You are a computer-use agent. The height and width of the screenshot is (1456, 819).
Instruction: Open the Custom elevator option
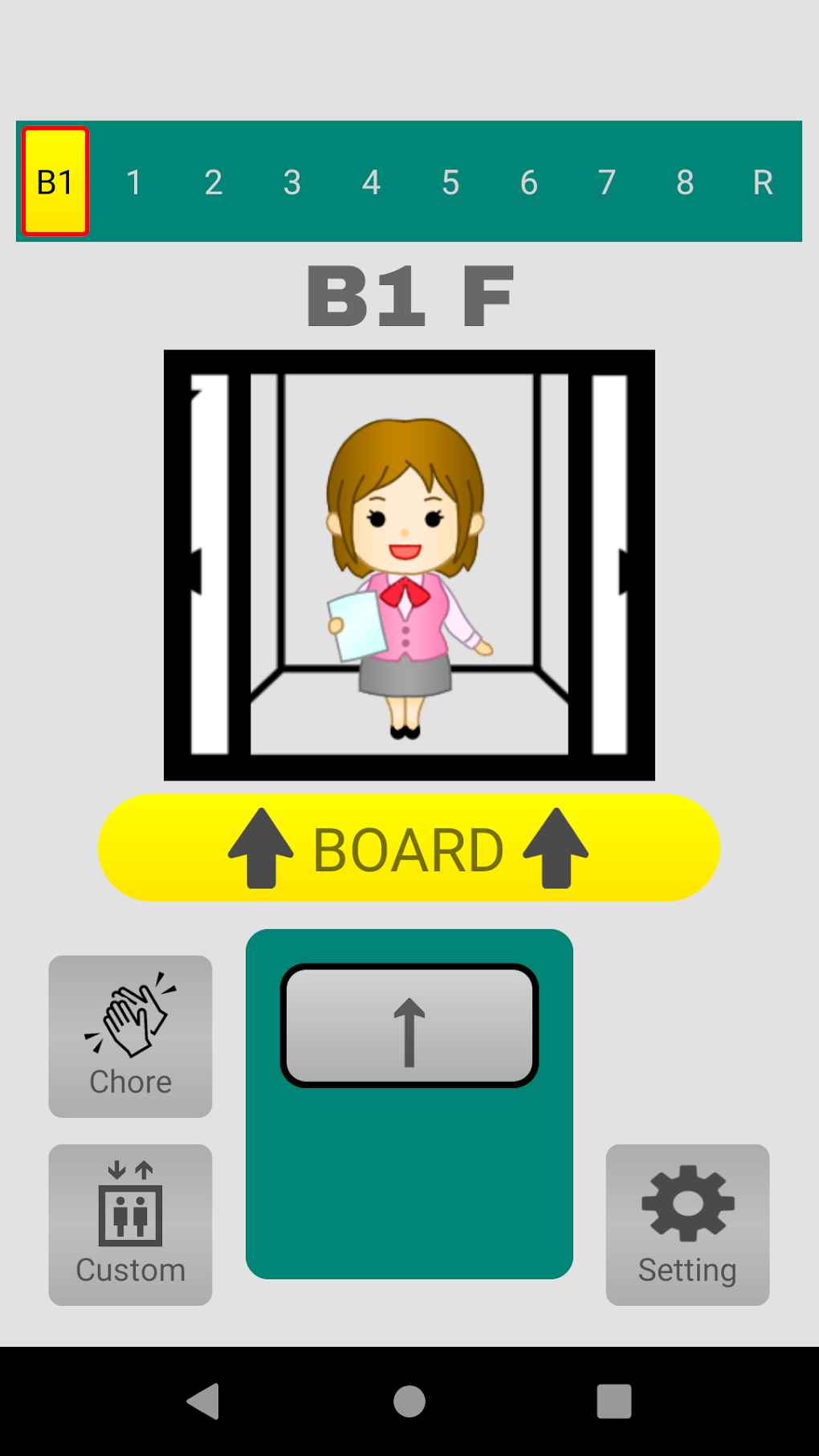(130, 1225)
